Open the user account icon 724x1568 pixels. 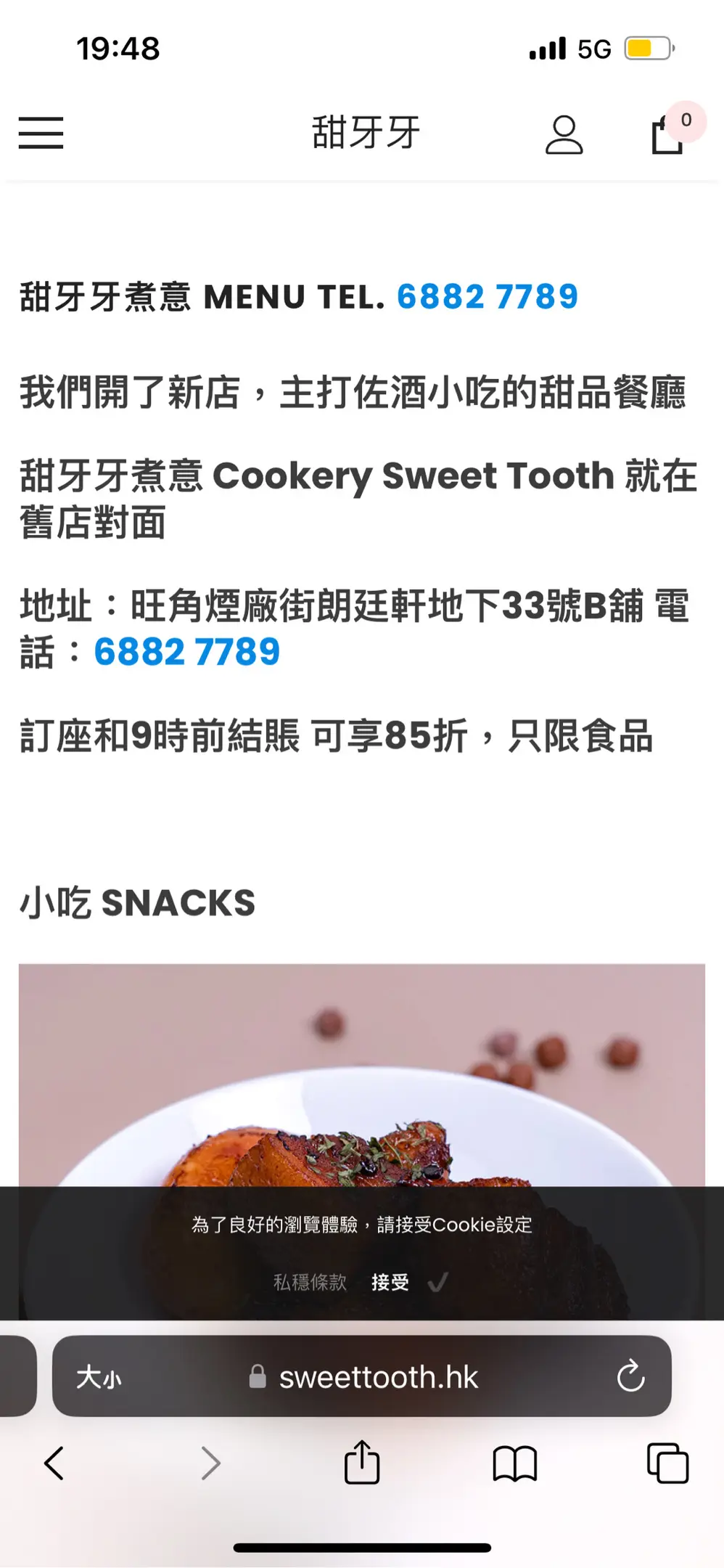(x=564, y=135)
